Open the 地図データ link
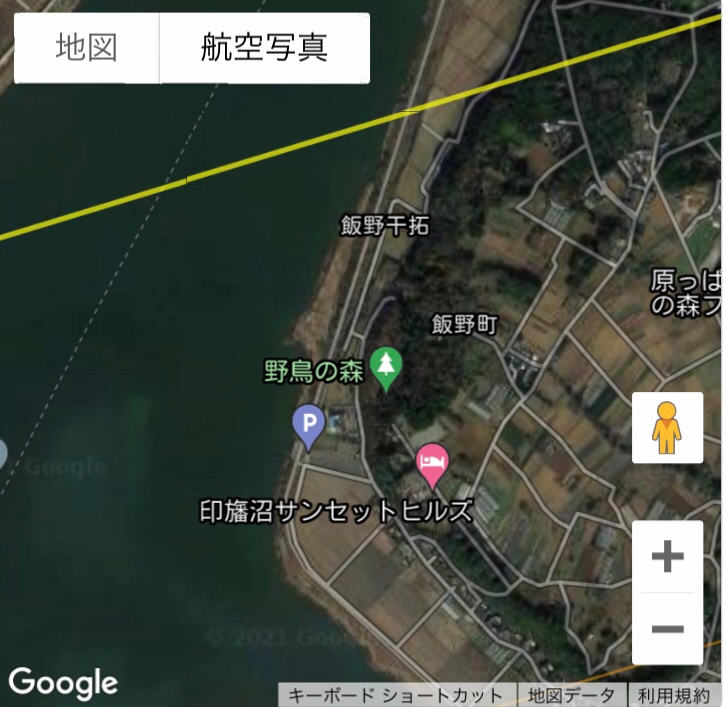Screen dimensions: 723x707 [571, 695]
